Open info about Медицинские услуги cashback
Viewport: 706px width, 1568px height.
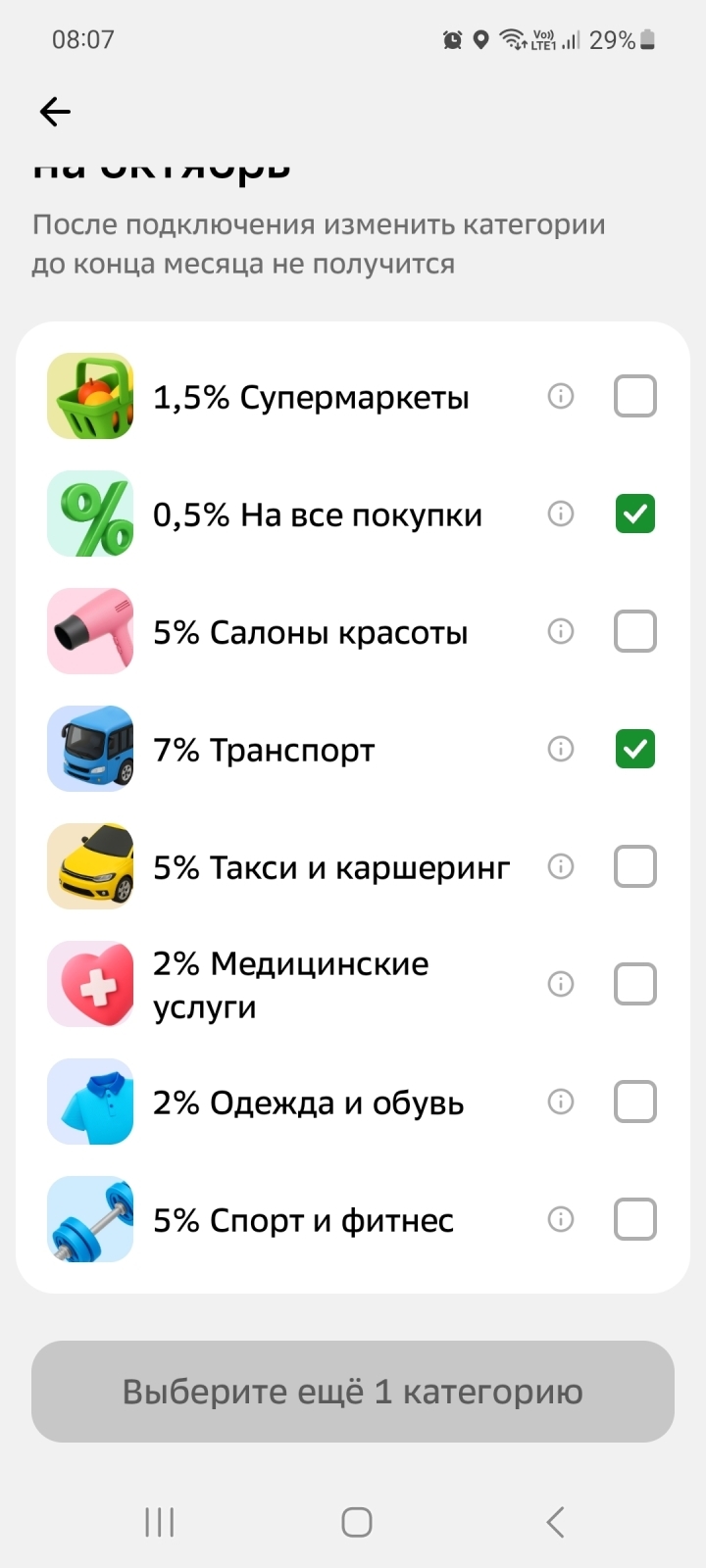point(560,984)
